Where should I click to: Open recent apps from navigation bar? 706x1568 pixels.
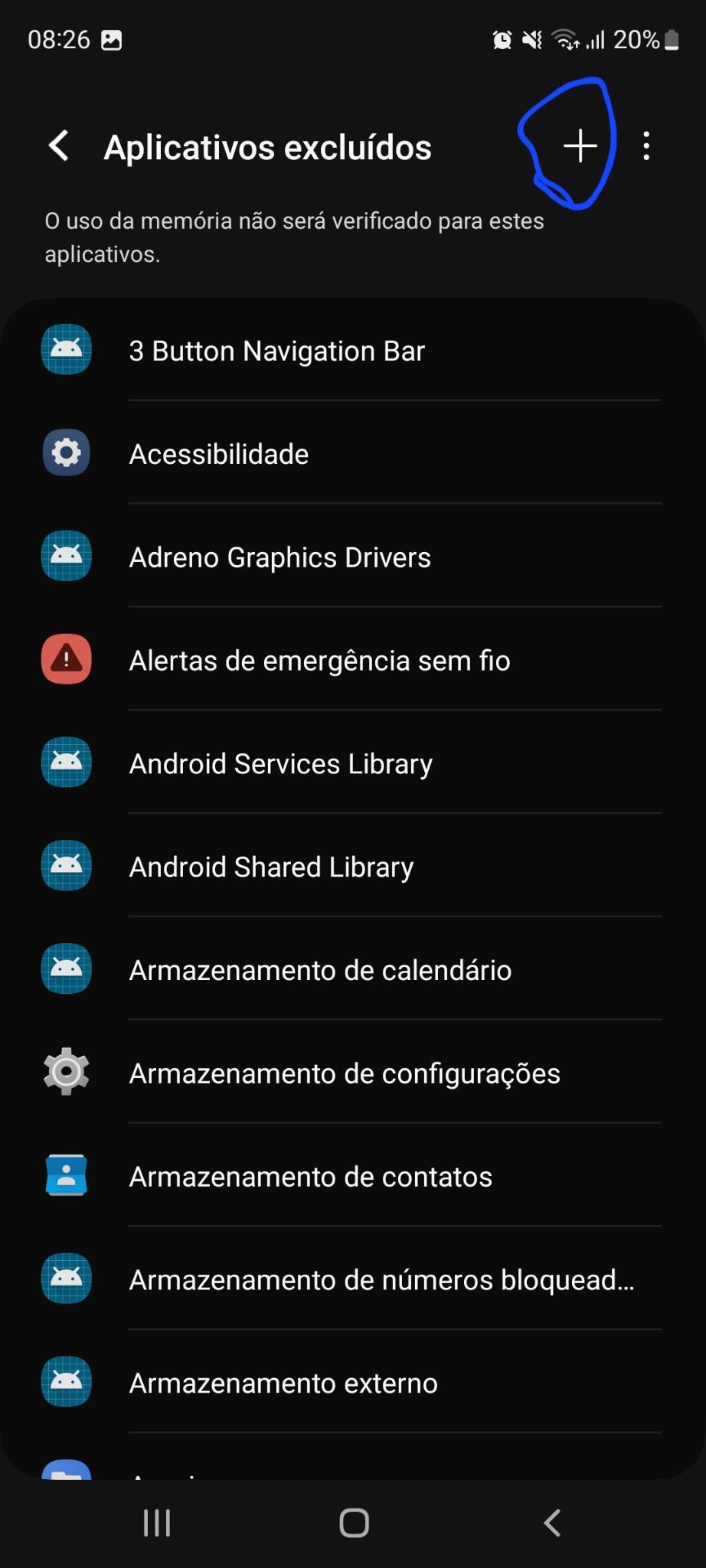(x=157, y=1523)
